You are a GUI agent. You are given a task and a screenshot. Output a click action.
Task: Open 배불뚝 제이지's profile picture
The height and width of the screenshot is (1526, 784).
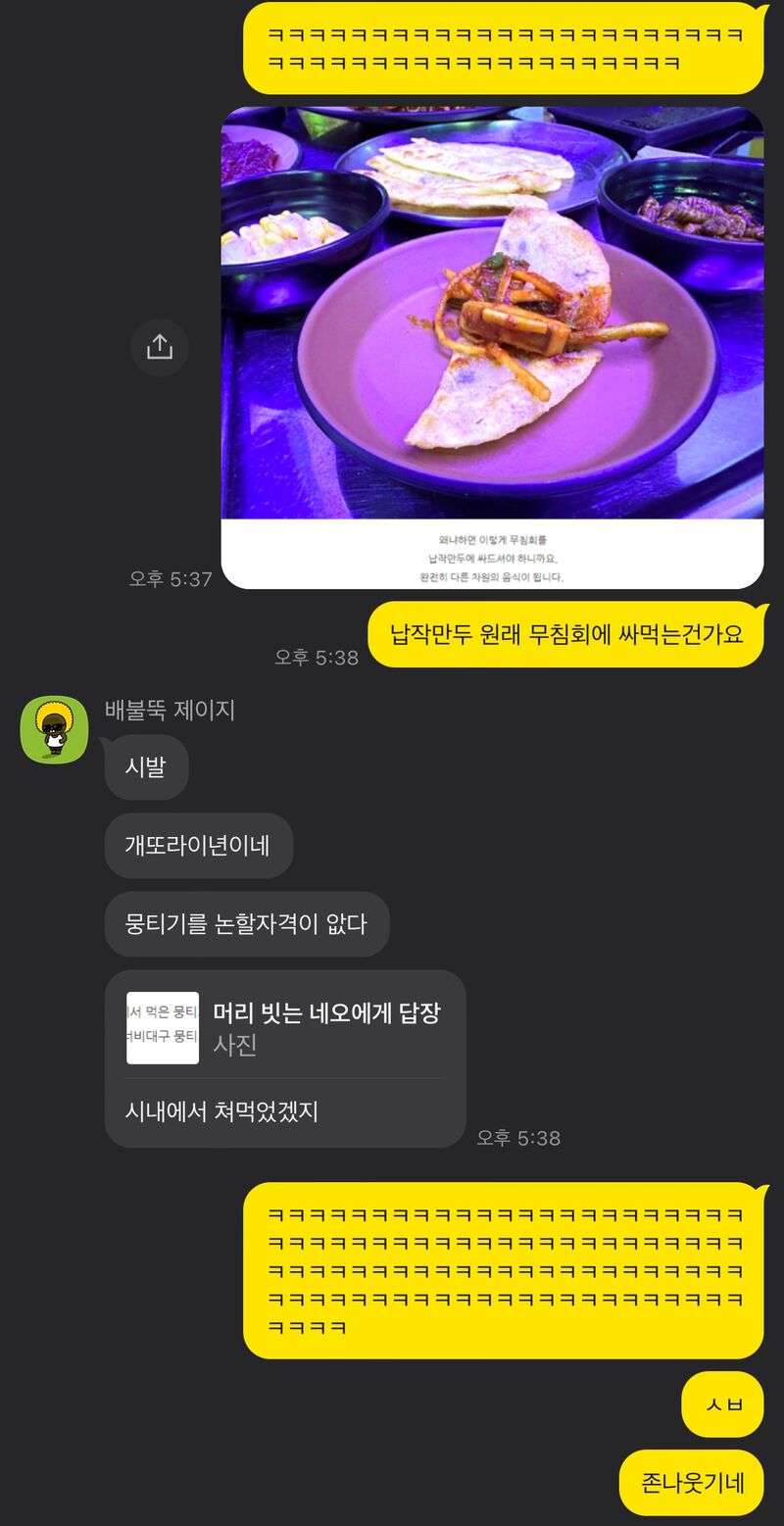pos(55,729)
